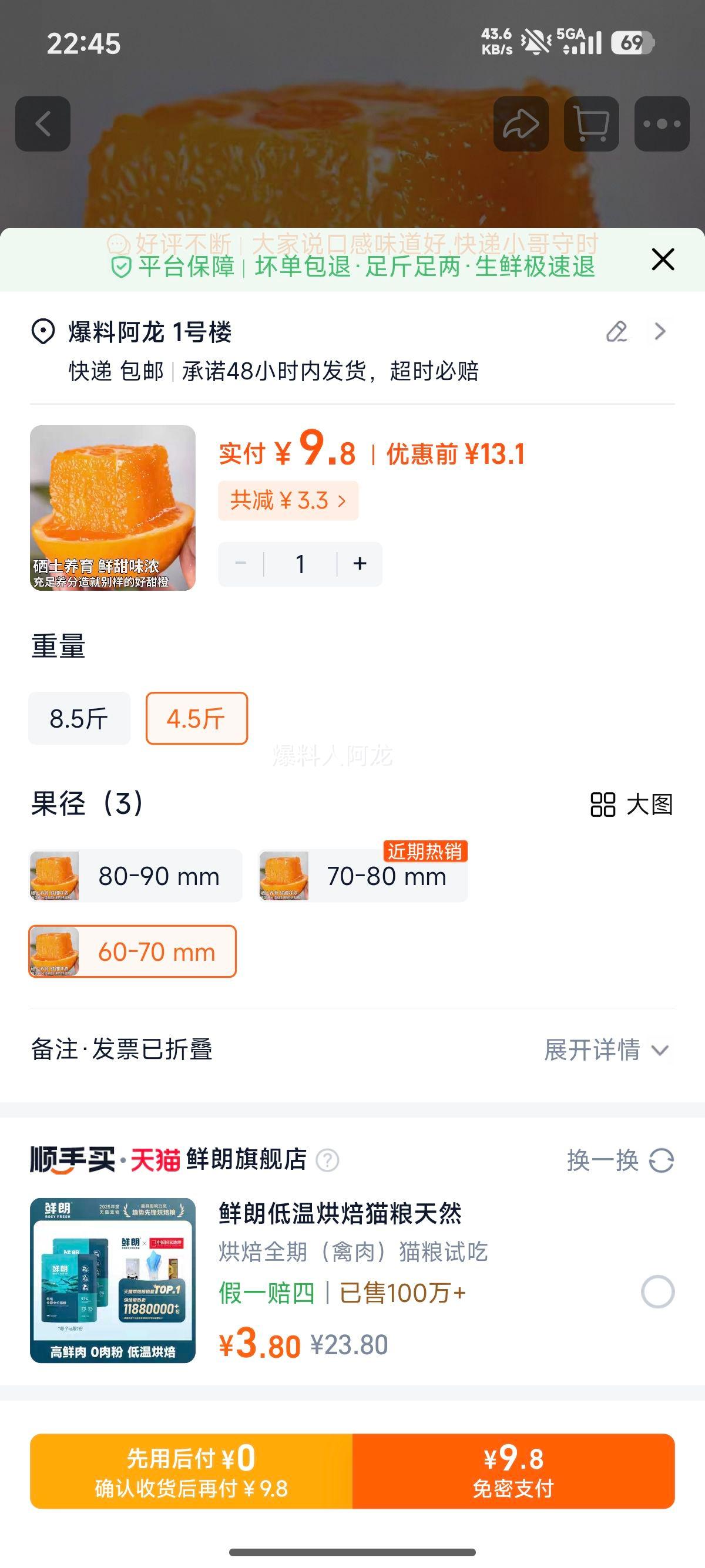Increase quantity with the plus button
The image size is (705, 1568).
(x=358, y=563)
